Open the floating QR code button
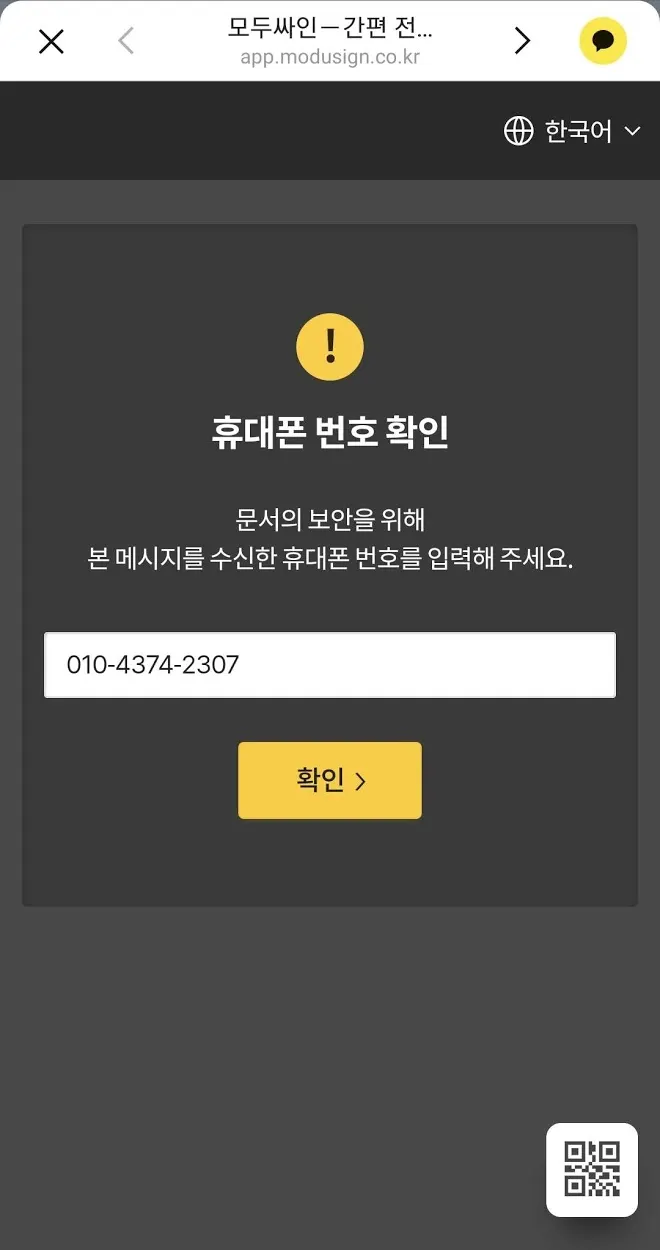 pos(592,1170)
